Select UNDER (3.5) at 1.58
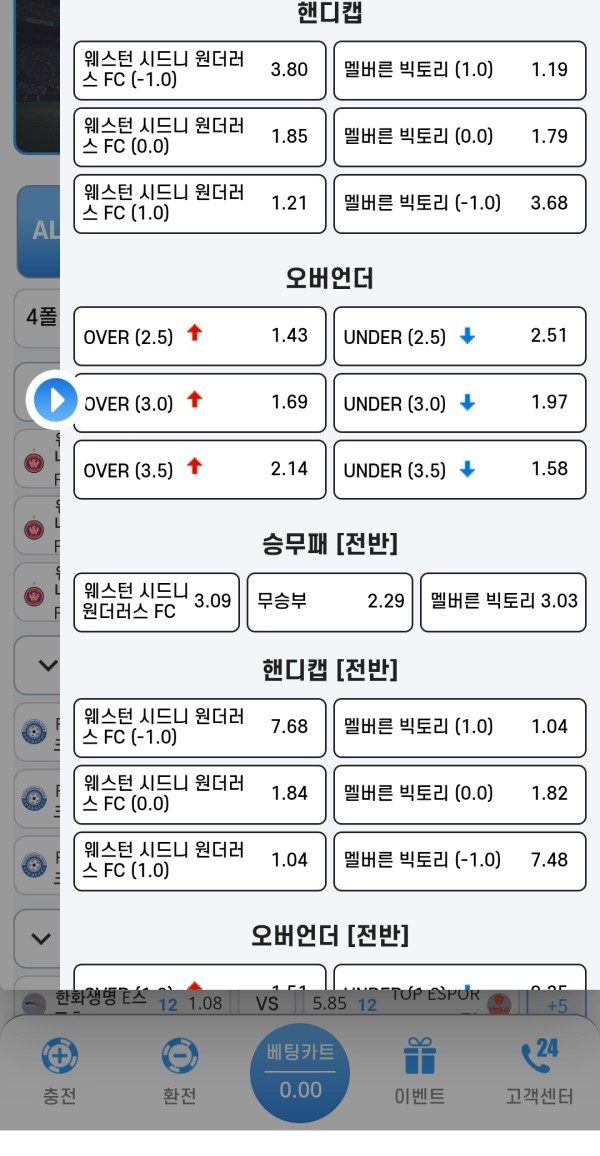 (x=459, y=469)
